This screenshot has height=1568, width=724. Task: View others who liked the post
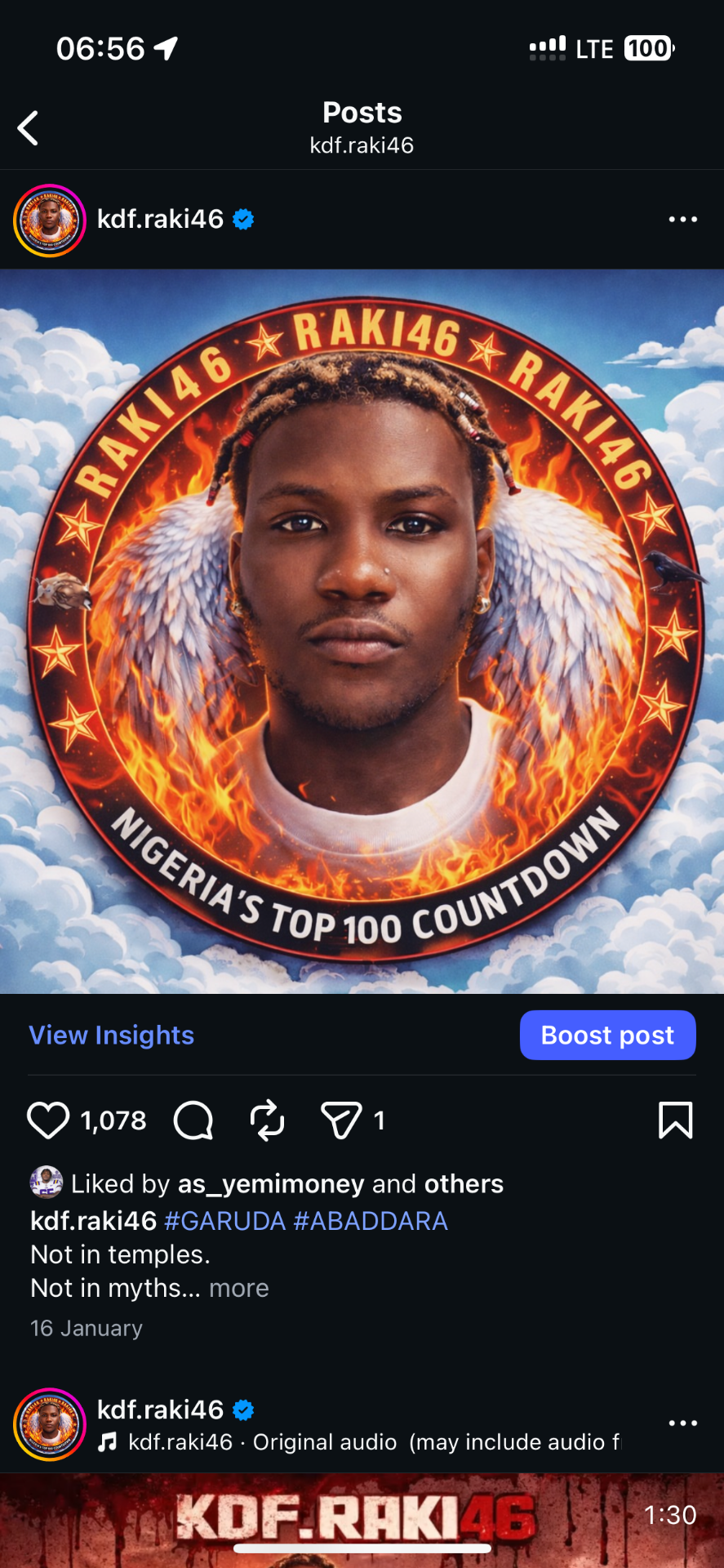pyautogui.click(x=464, y=1184)
